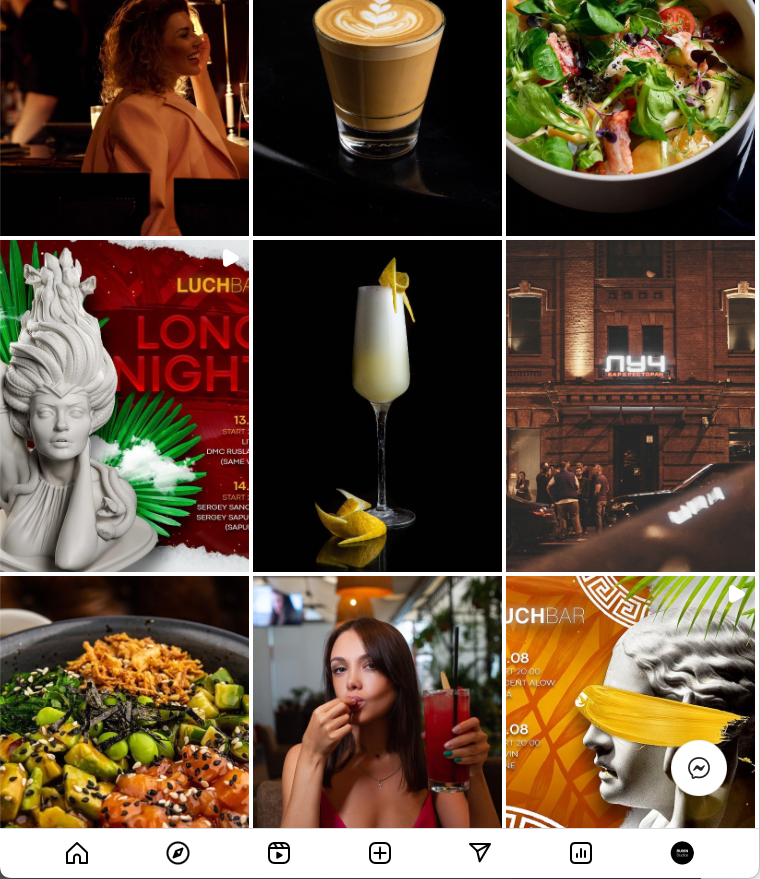Viewport: 760px width, 879px height.
Task: Switch to the Reels tab
Action: click(279, 853)
